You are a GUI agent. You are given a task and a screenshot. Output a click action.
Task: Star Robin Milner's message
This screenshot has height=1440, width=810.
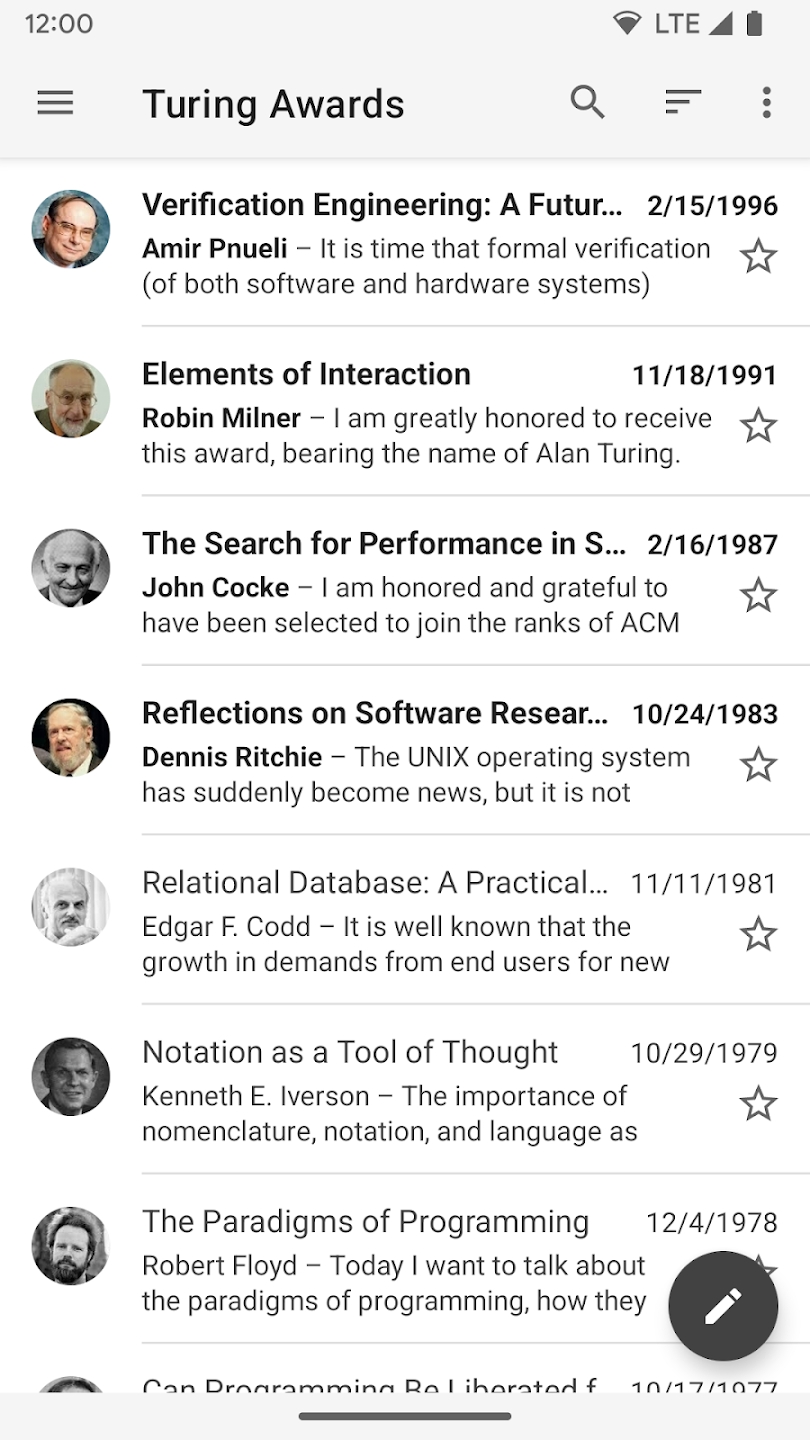(758, 426)
